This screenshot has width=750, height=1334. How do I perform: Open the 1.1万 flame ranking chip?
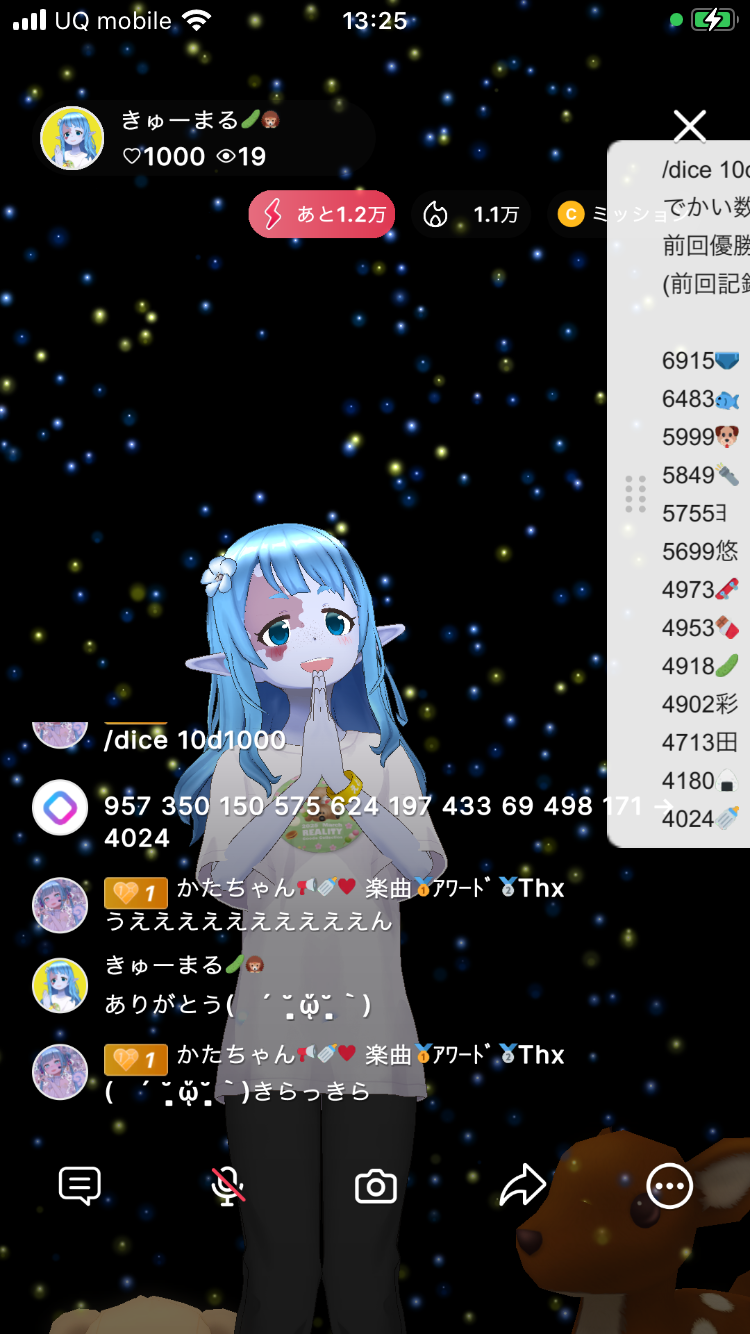(x=472, y=215)
